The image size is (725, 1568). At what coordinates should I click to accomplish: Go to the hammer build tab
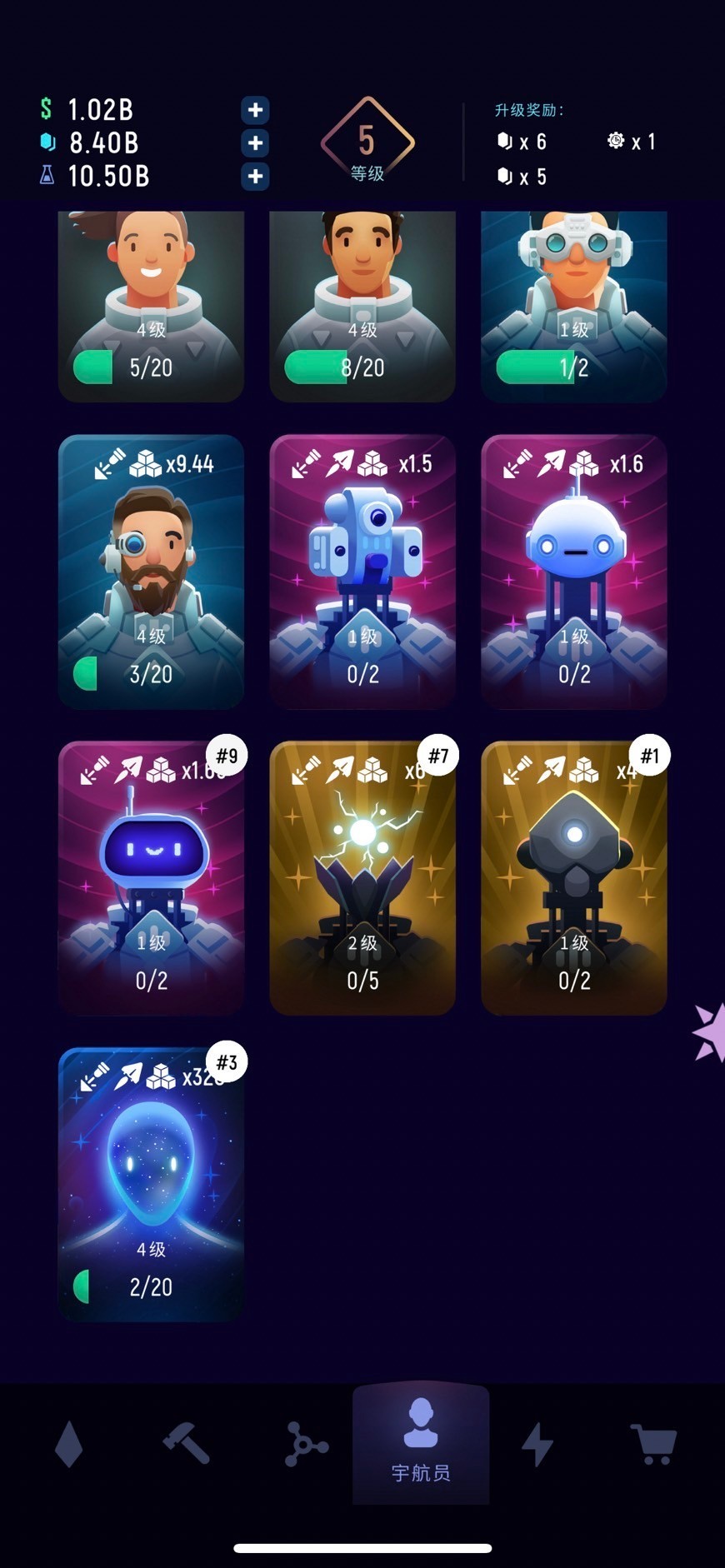click(x=186, y=1444)
